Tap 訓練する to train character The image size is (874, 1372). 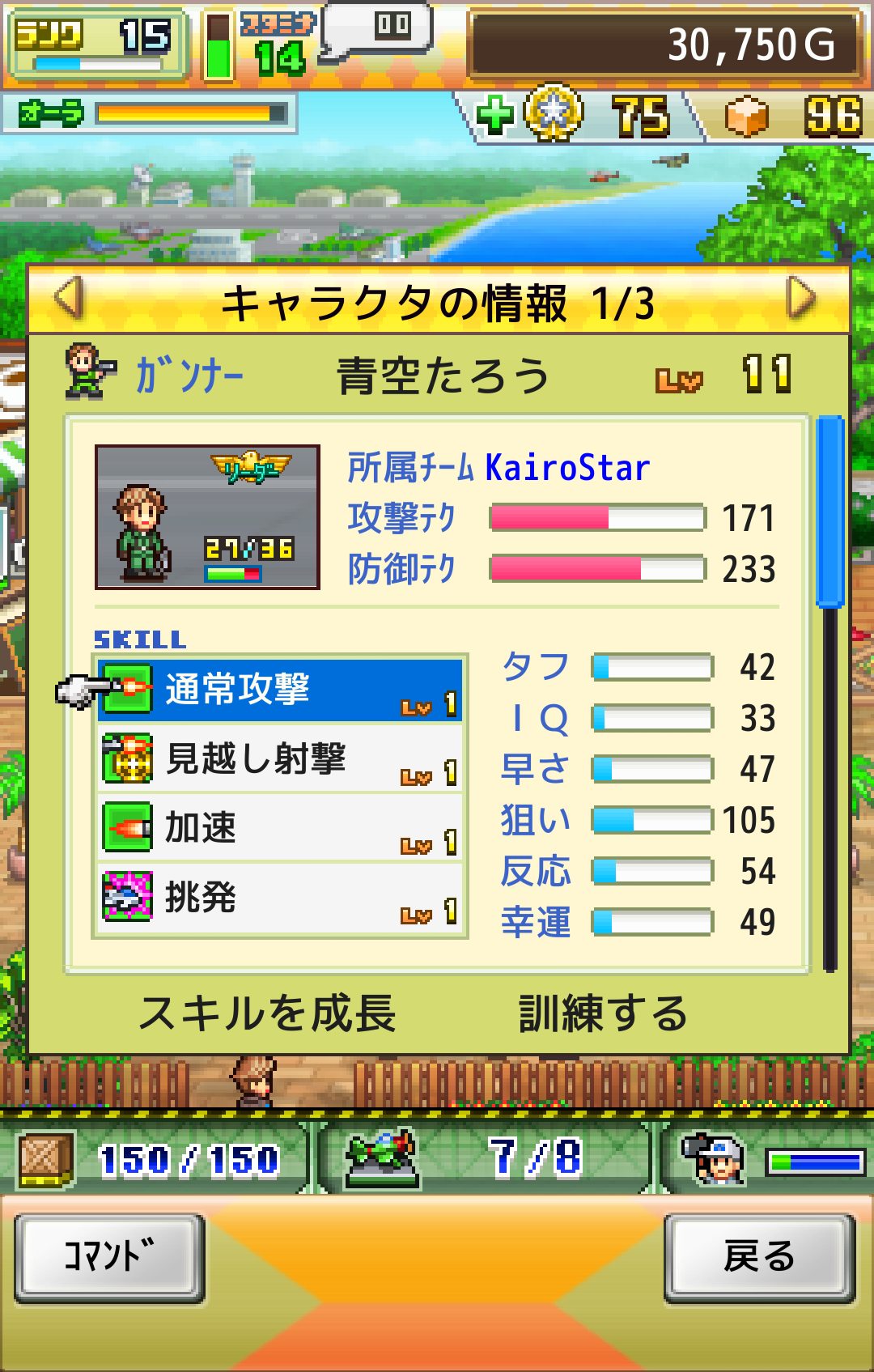tap(603, 1013)
